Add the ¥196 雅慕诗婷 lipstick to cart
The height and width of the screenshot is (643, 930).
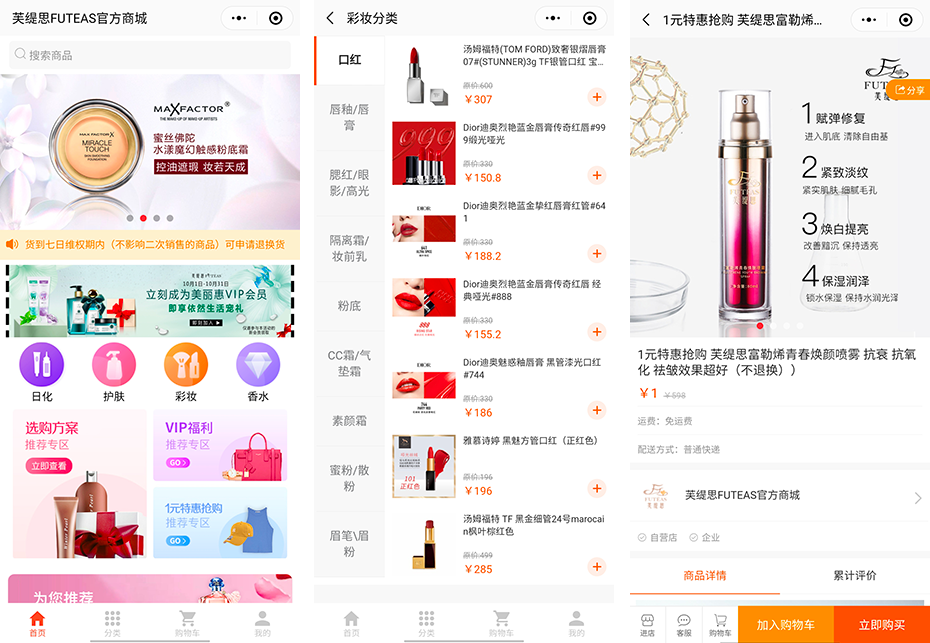(x=597, y=488)
